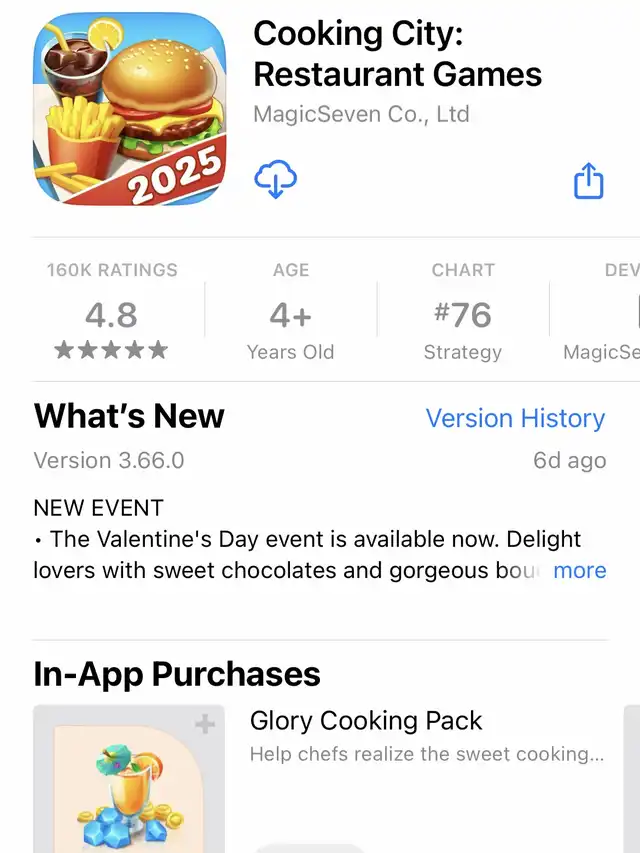Open Version History
The width and height of the screenshot is (640, 853).
pos(515,418)
